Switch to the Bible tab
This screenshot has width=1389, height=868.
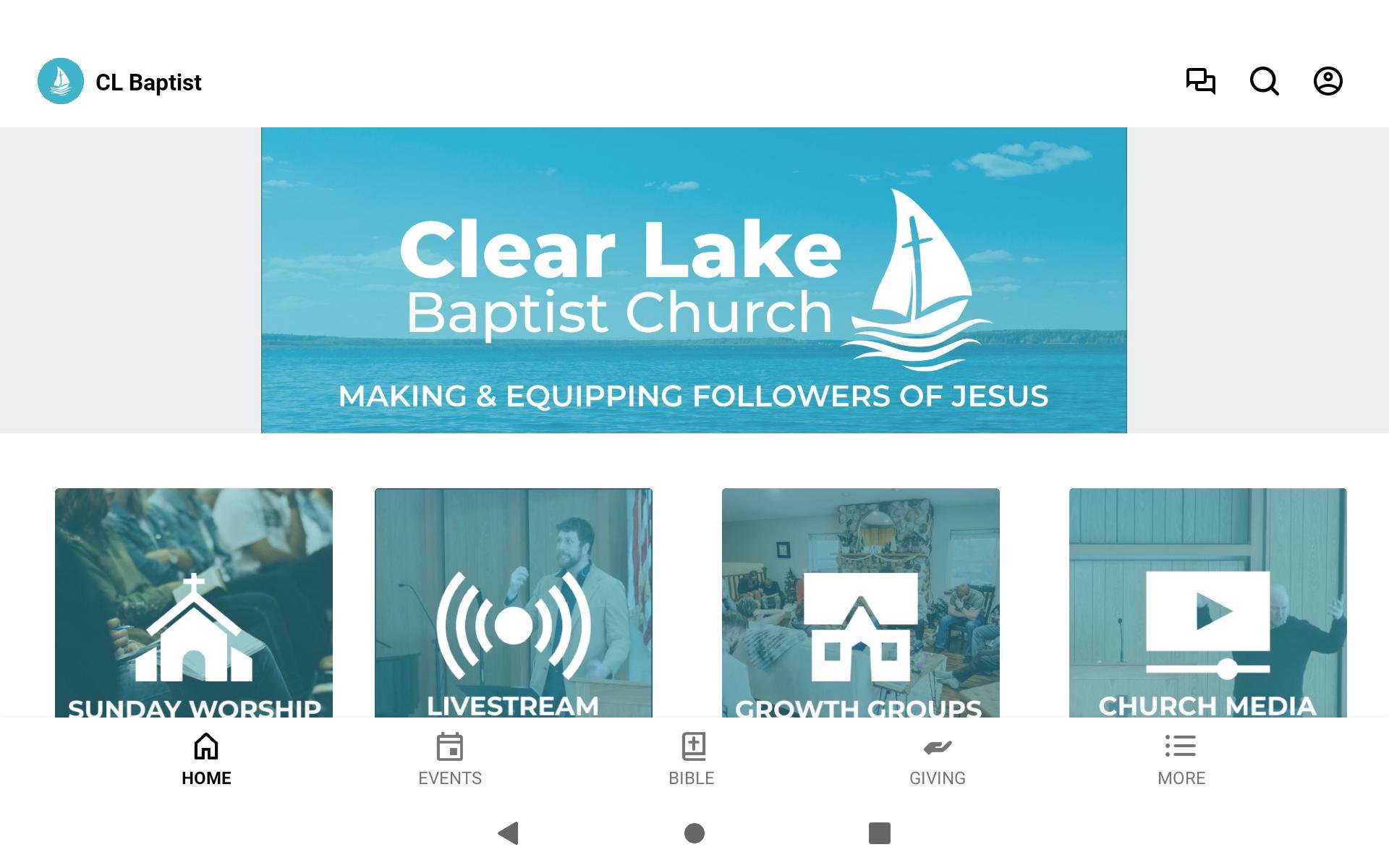[692, 759]
